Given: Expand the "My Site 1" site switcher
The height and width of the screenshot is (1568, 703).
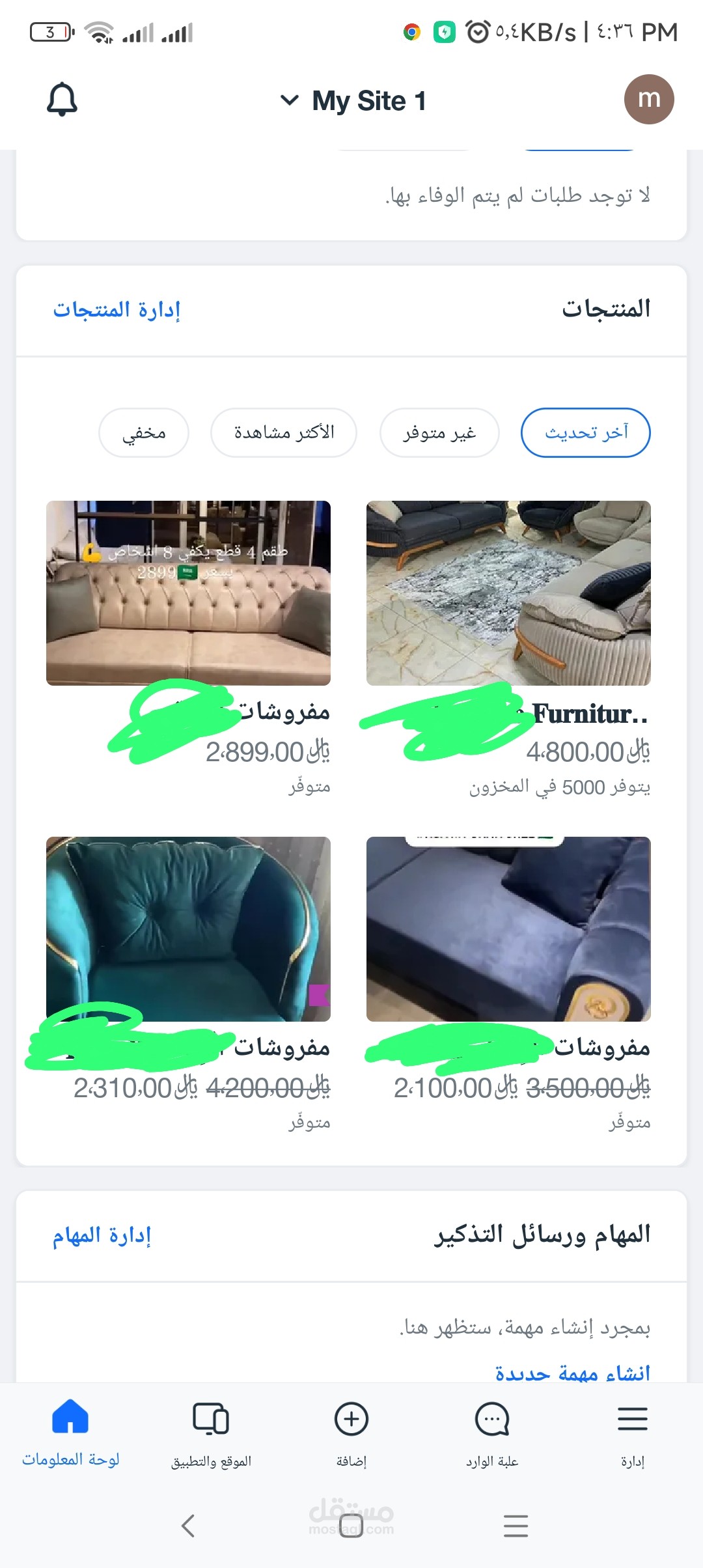Looking at the screenshot, I should 355,100.
